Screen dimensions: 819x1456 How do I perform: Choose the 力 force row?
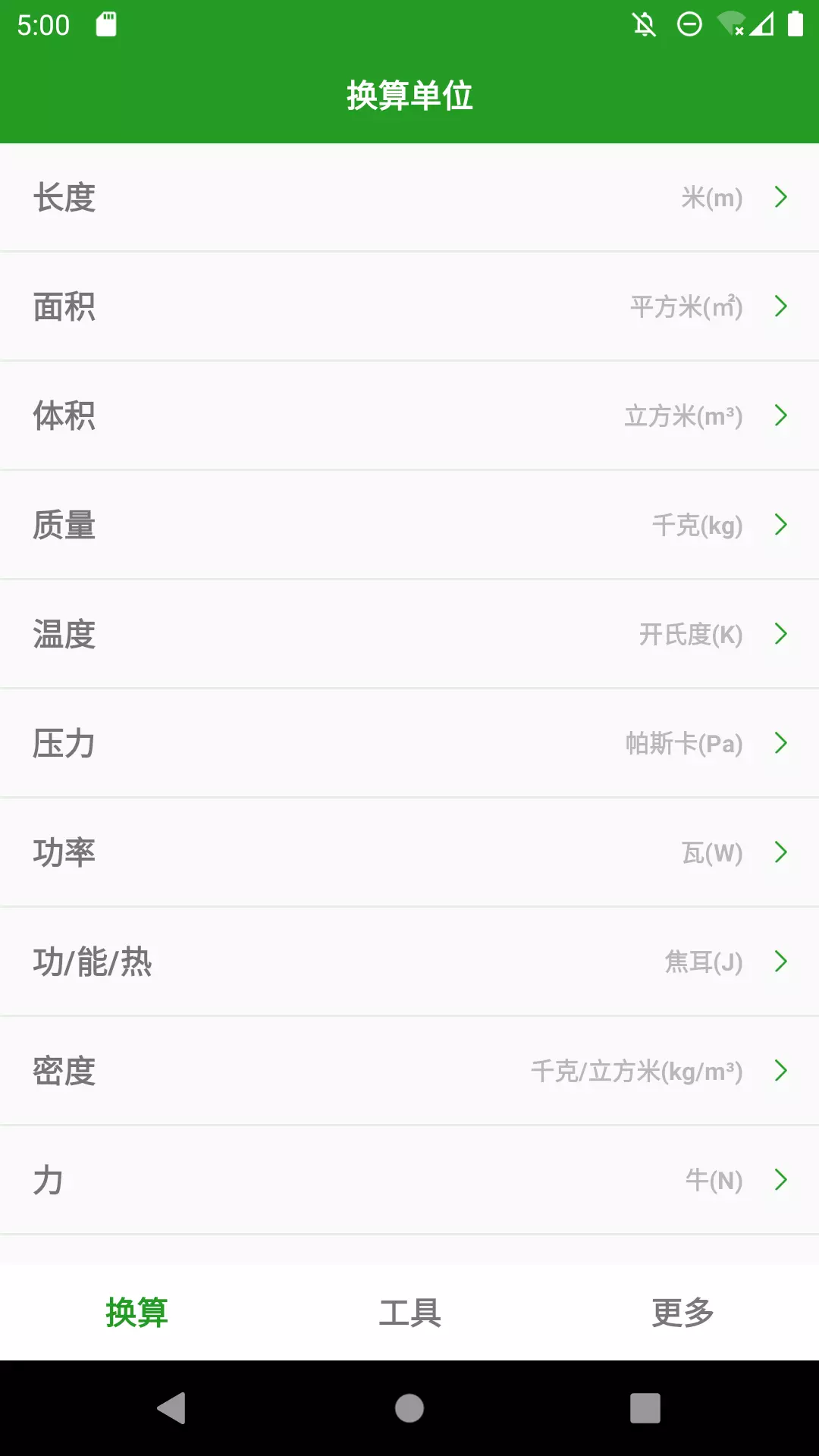(x=409, y=1180)
